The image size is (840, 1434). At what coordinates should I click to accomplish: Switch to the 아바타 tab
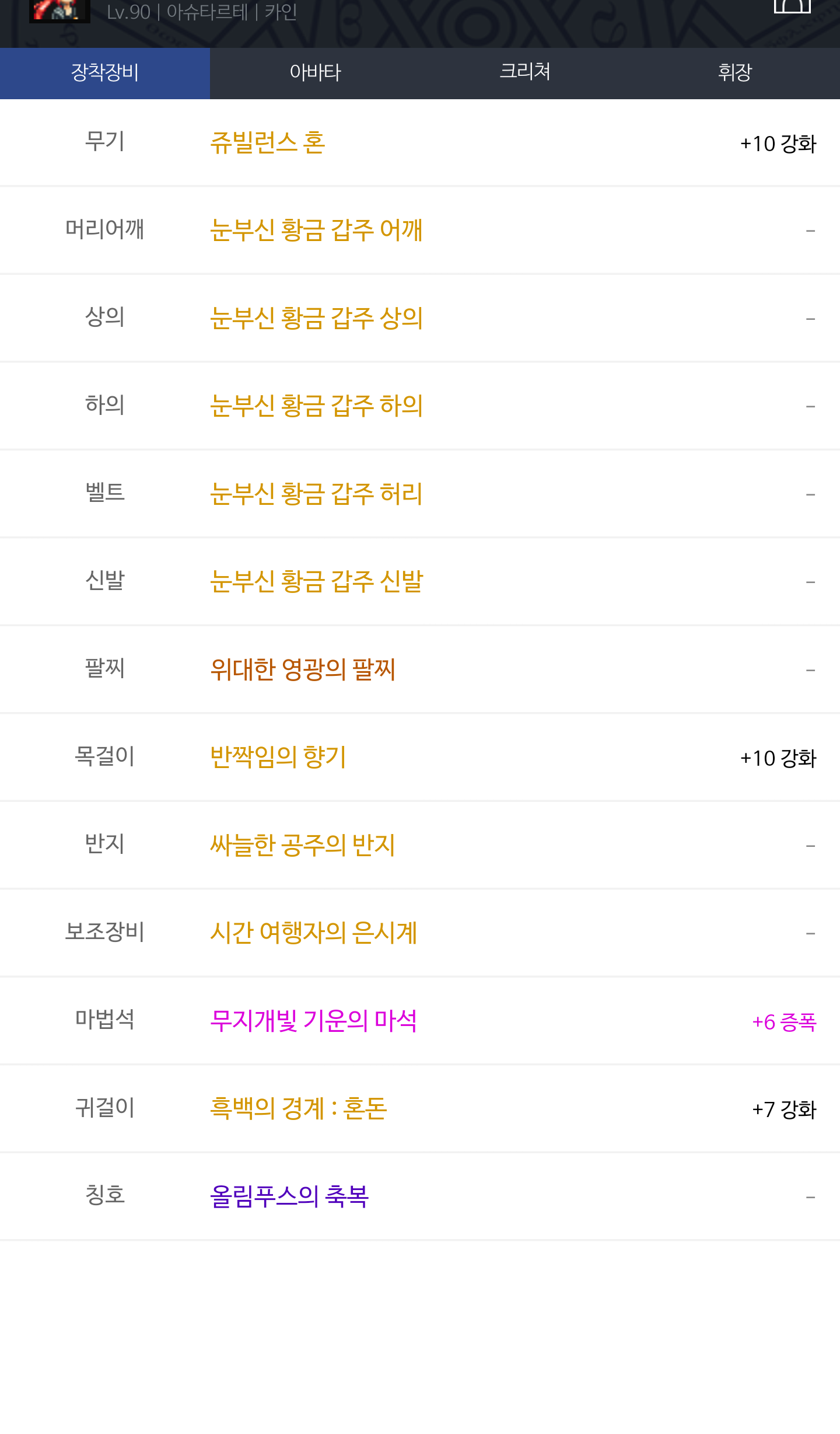coord(315,73)
